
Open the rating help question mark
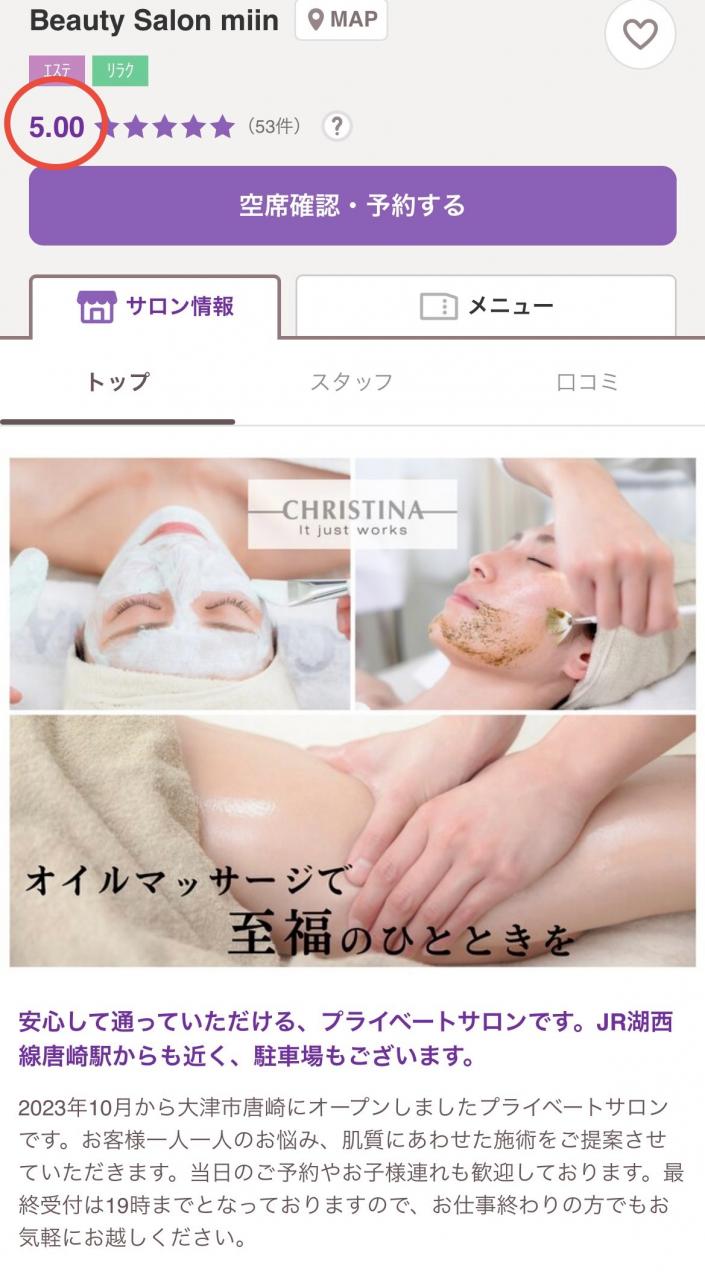[338, 127]
